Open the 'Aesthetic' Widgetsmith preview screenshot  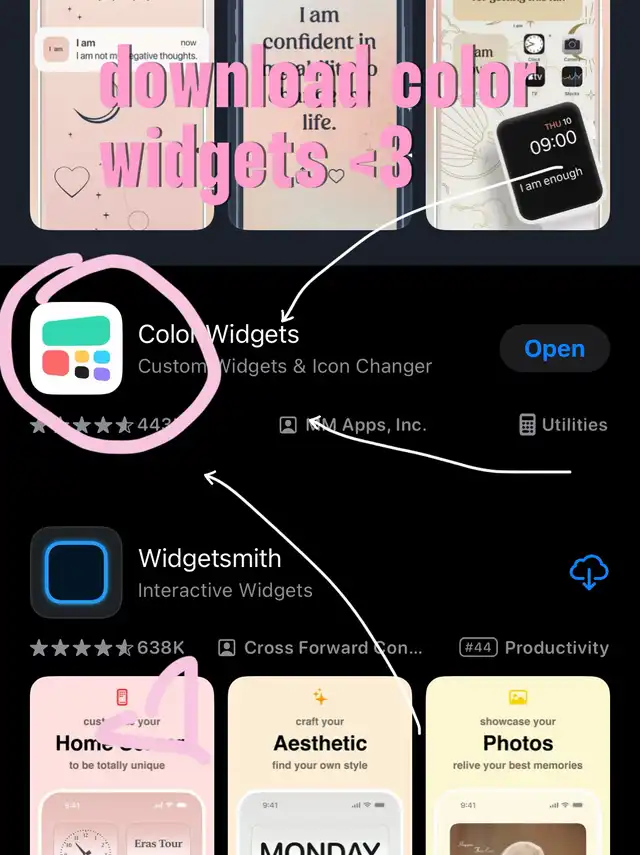(320, 765)
